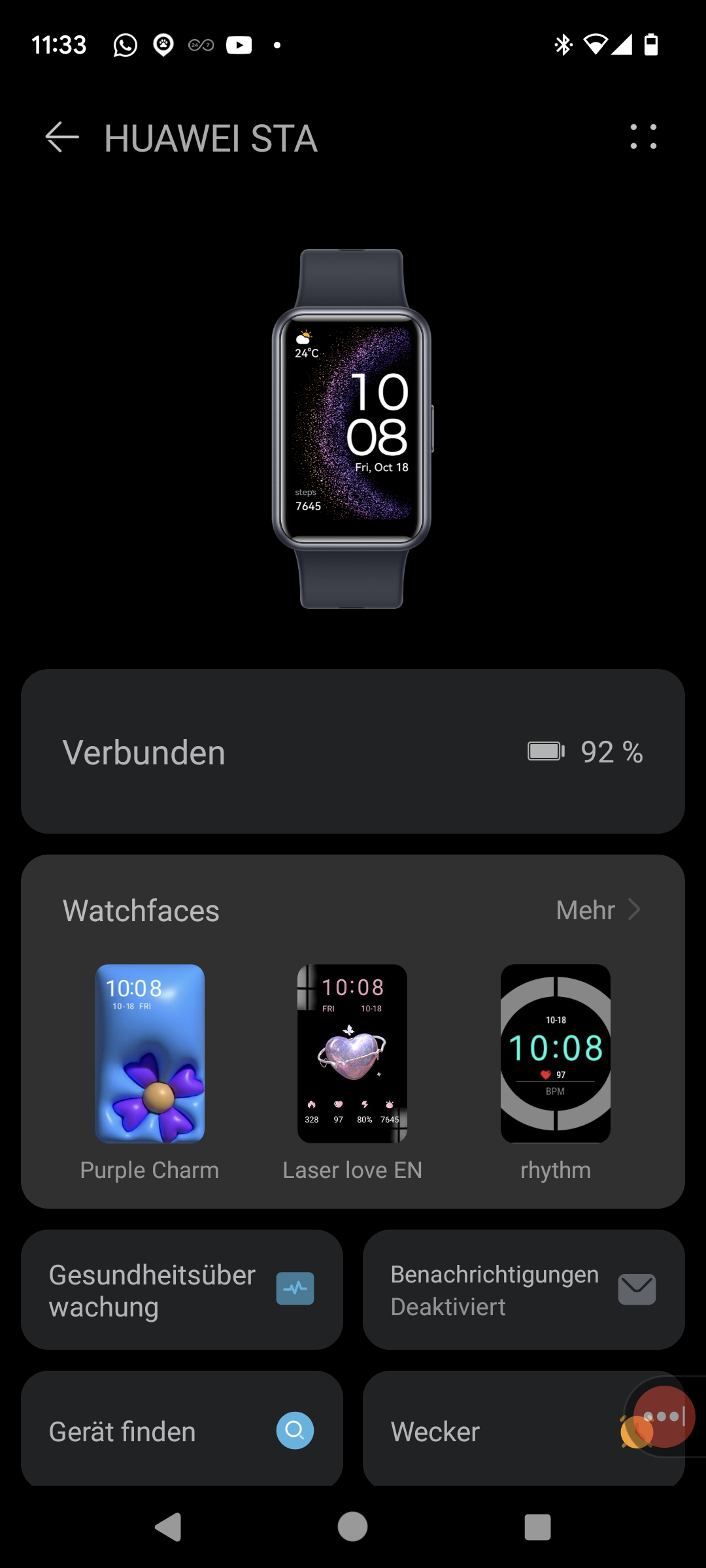Tap the system home button
The height and width of the screenshot is (1568, 706).
pyautogui.click(x=352, y=1527)
